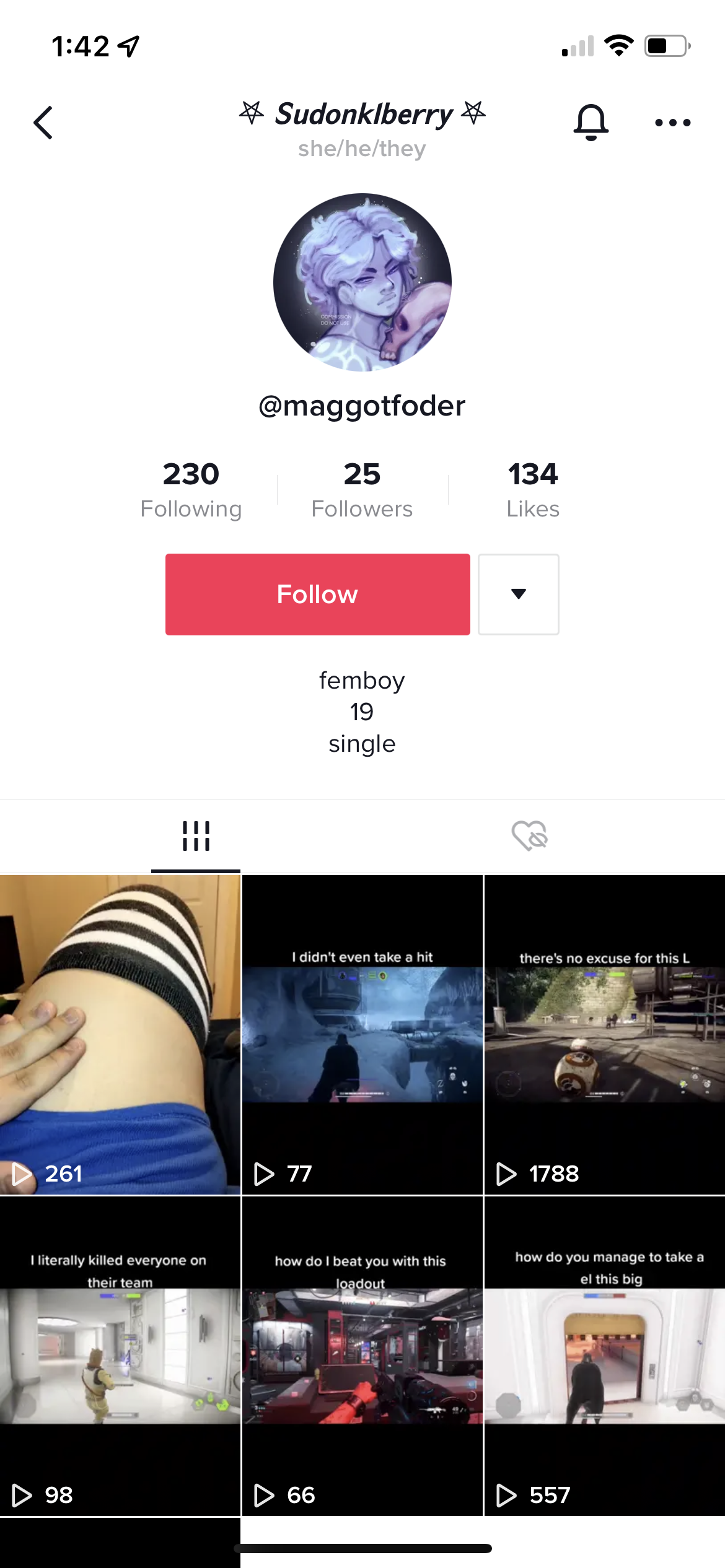725x1568 pixels.
Task: Switch to the videos grid tab
Action: pyautogui.click(x=196, y=835)
